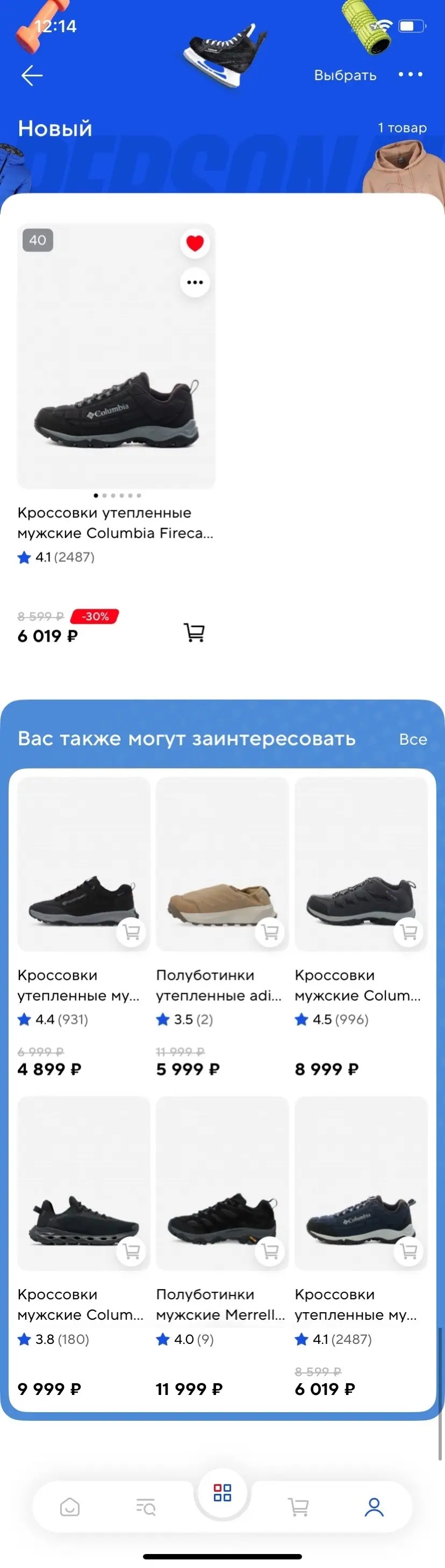445x1568 pixels.
Task: Go back using the arrow icon
Action: [32, 75]
